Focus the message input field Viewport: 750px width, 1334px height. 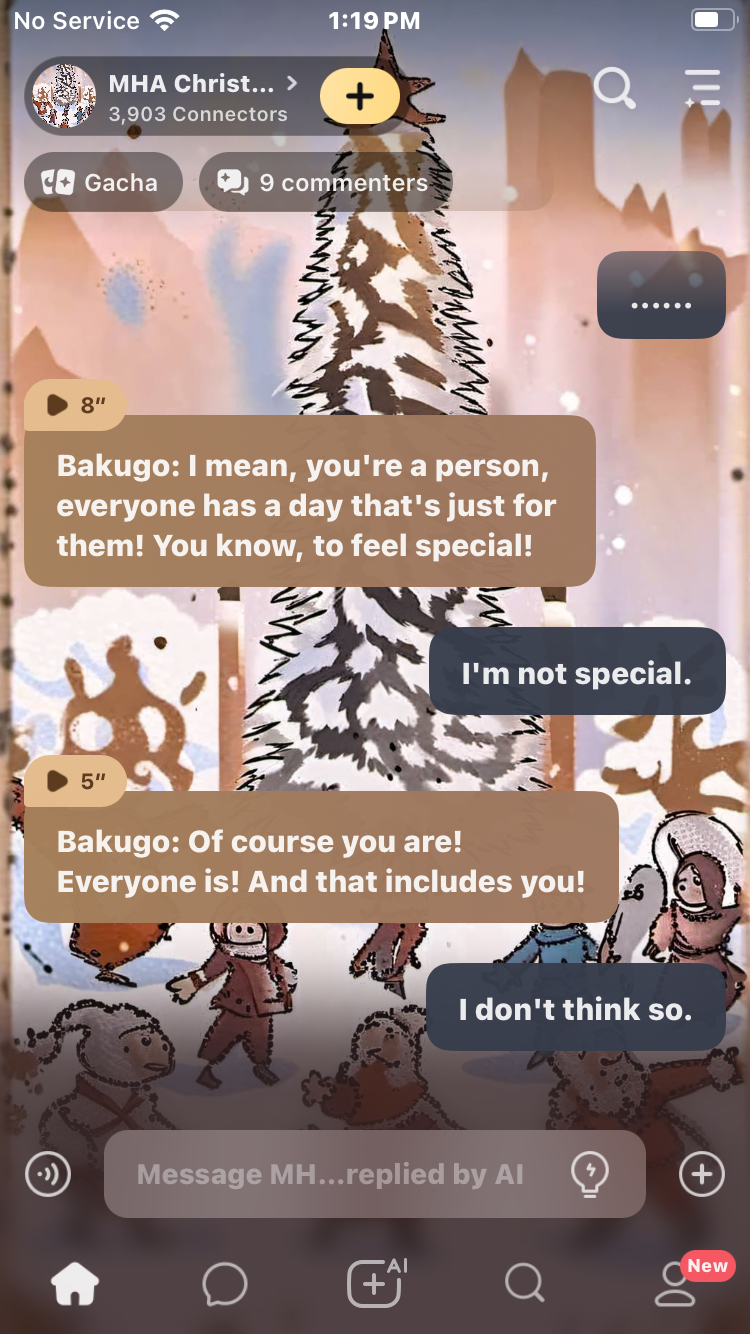[x=330, y=1174]
